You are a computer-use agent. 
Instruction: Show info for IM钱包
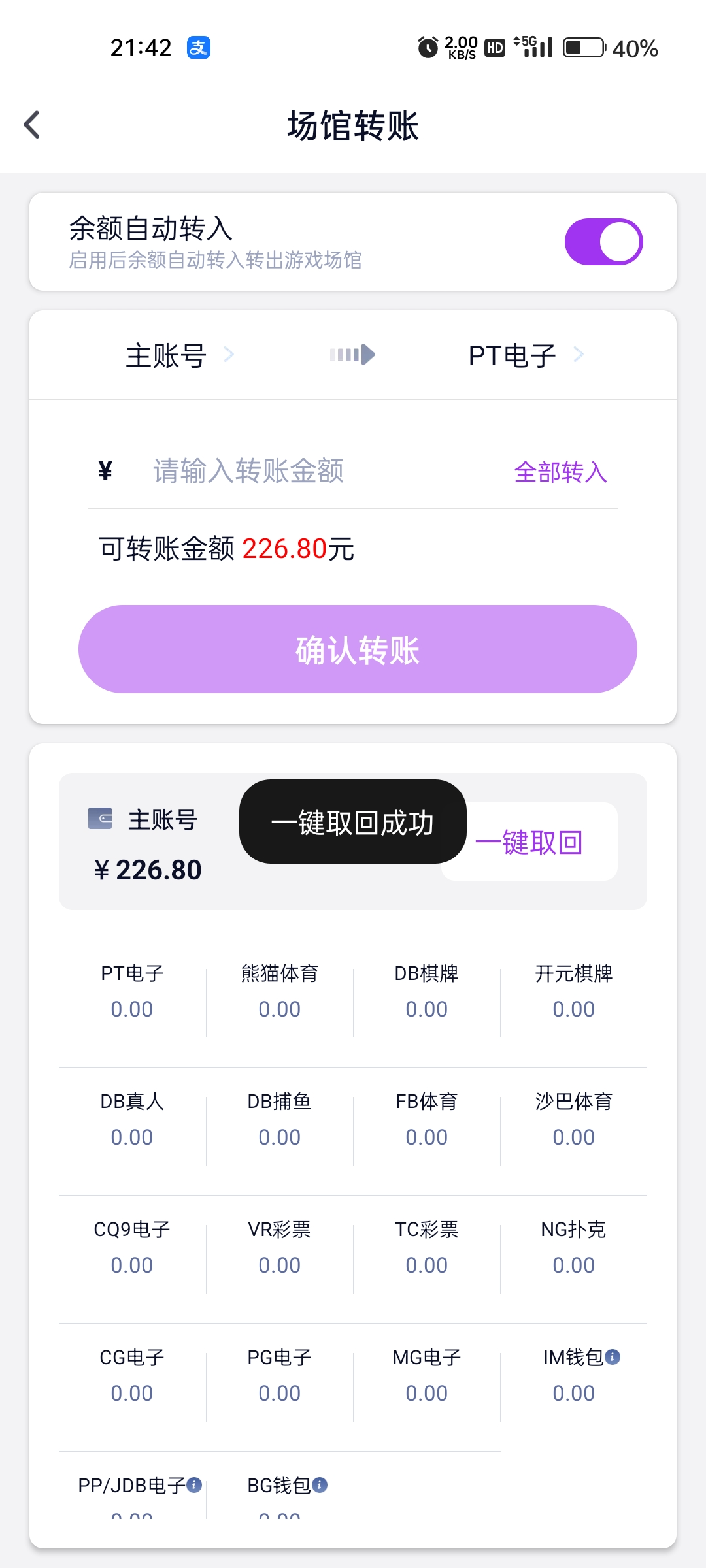613,1357
